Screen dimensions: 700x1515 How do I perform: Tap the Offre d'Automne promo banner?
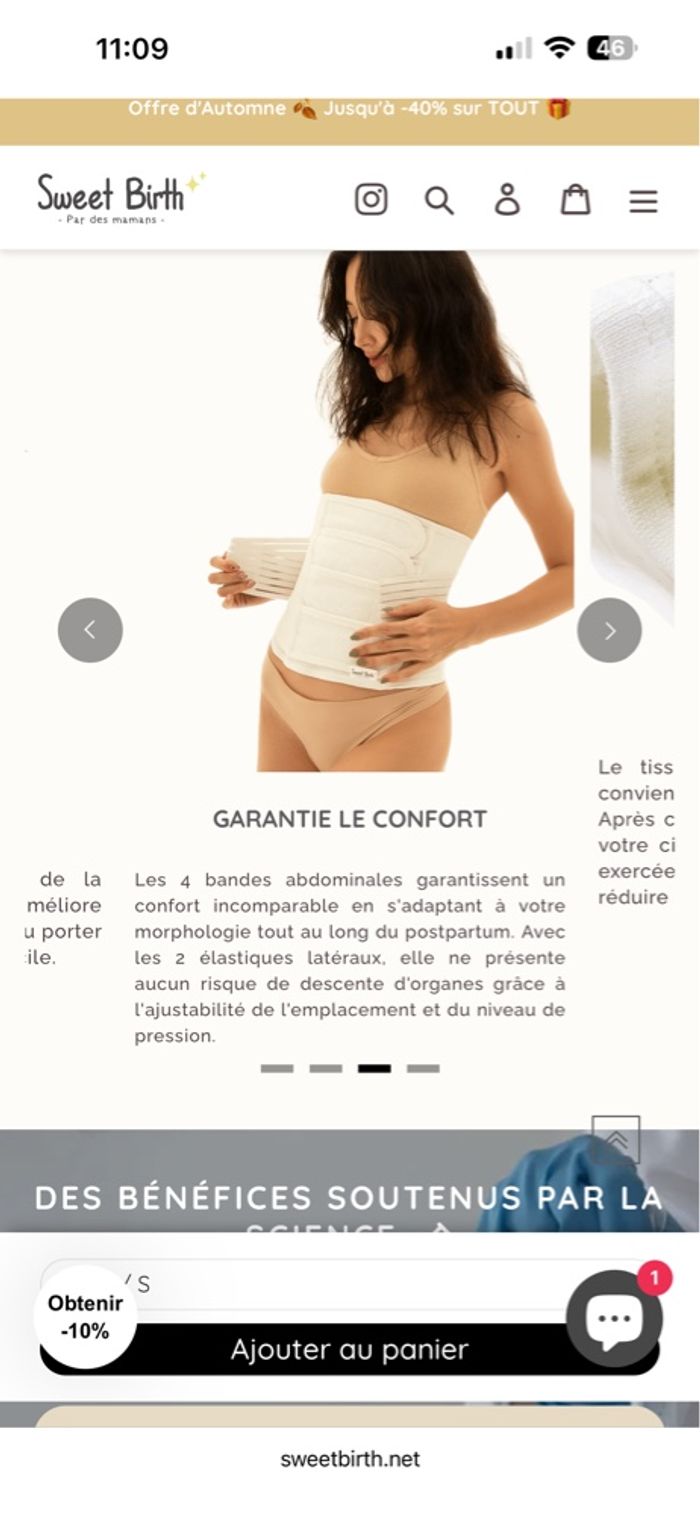click(x=349, y=110)
